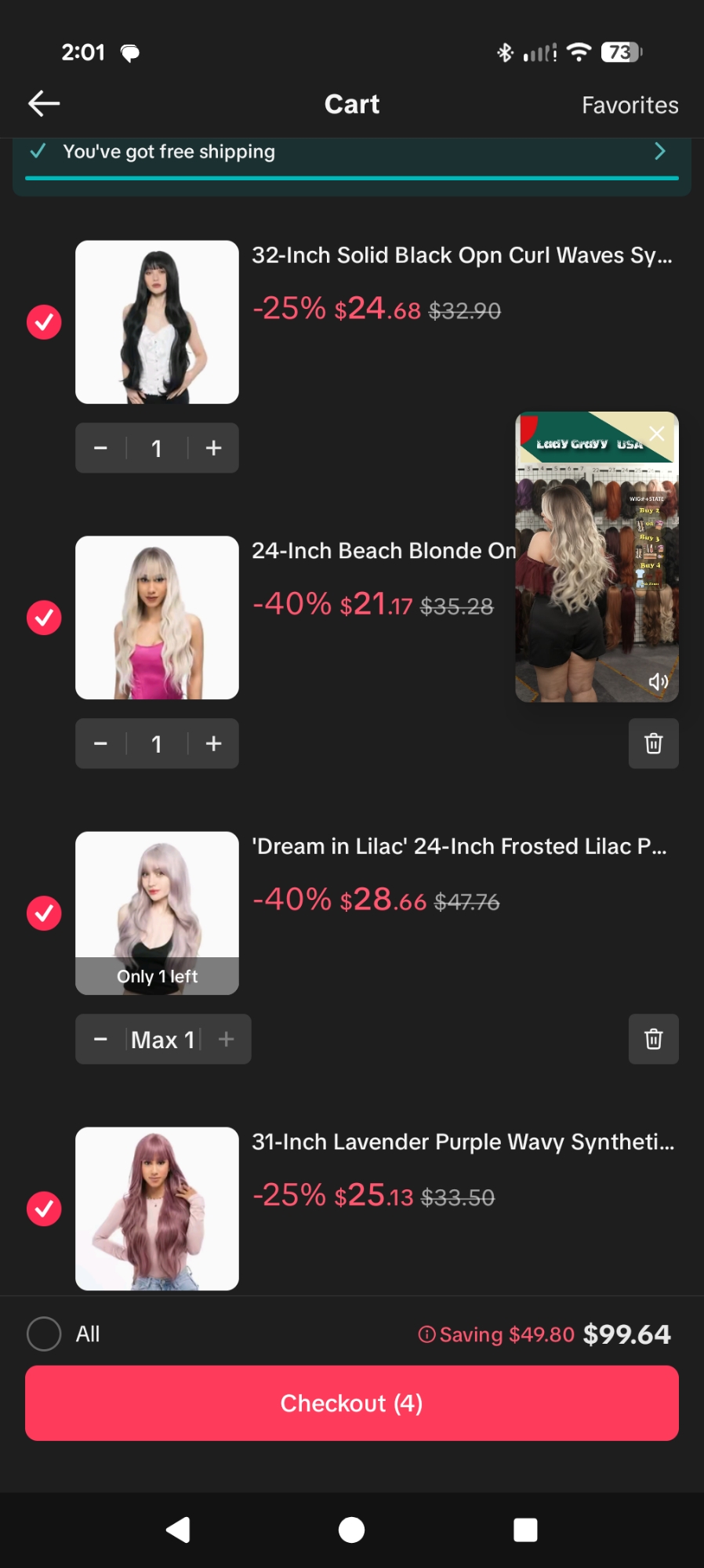Screen dimensions: 704x1568
Task: Delete the 24-Inch Beach Blonde wig from cart
Action: (x=653, y=743)
